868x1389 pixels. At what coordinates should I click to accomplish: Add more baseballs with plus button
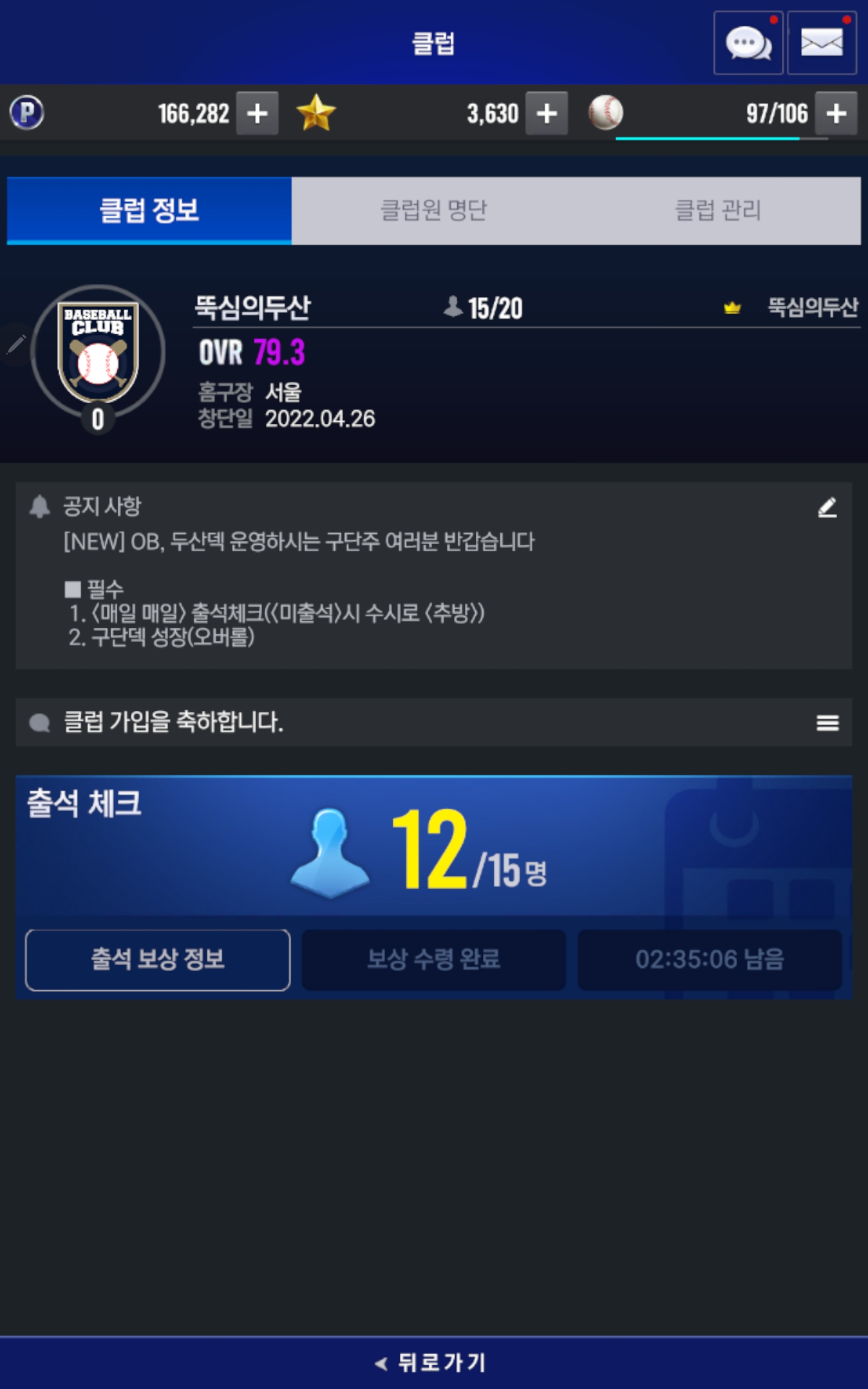836,113
